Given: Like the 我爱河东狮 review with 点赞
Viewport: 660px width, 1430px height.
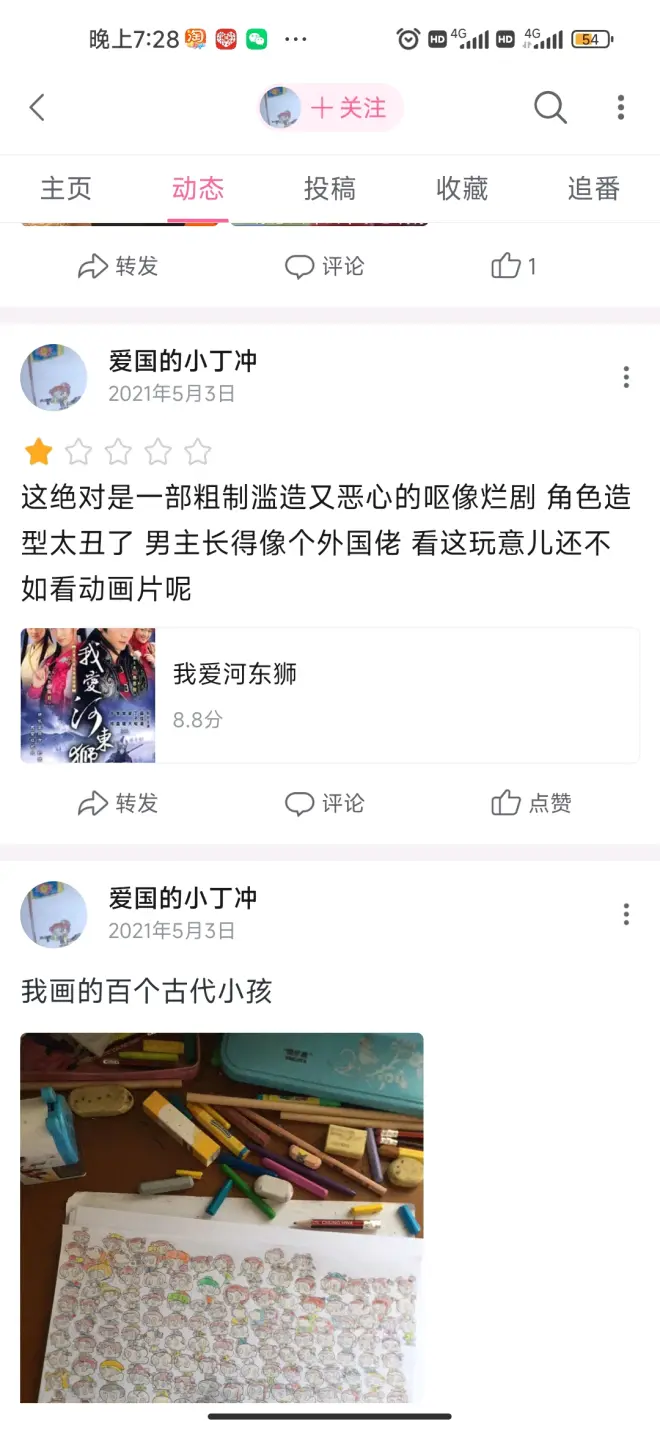Looking at the screenshot, I should point(531,803).
